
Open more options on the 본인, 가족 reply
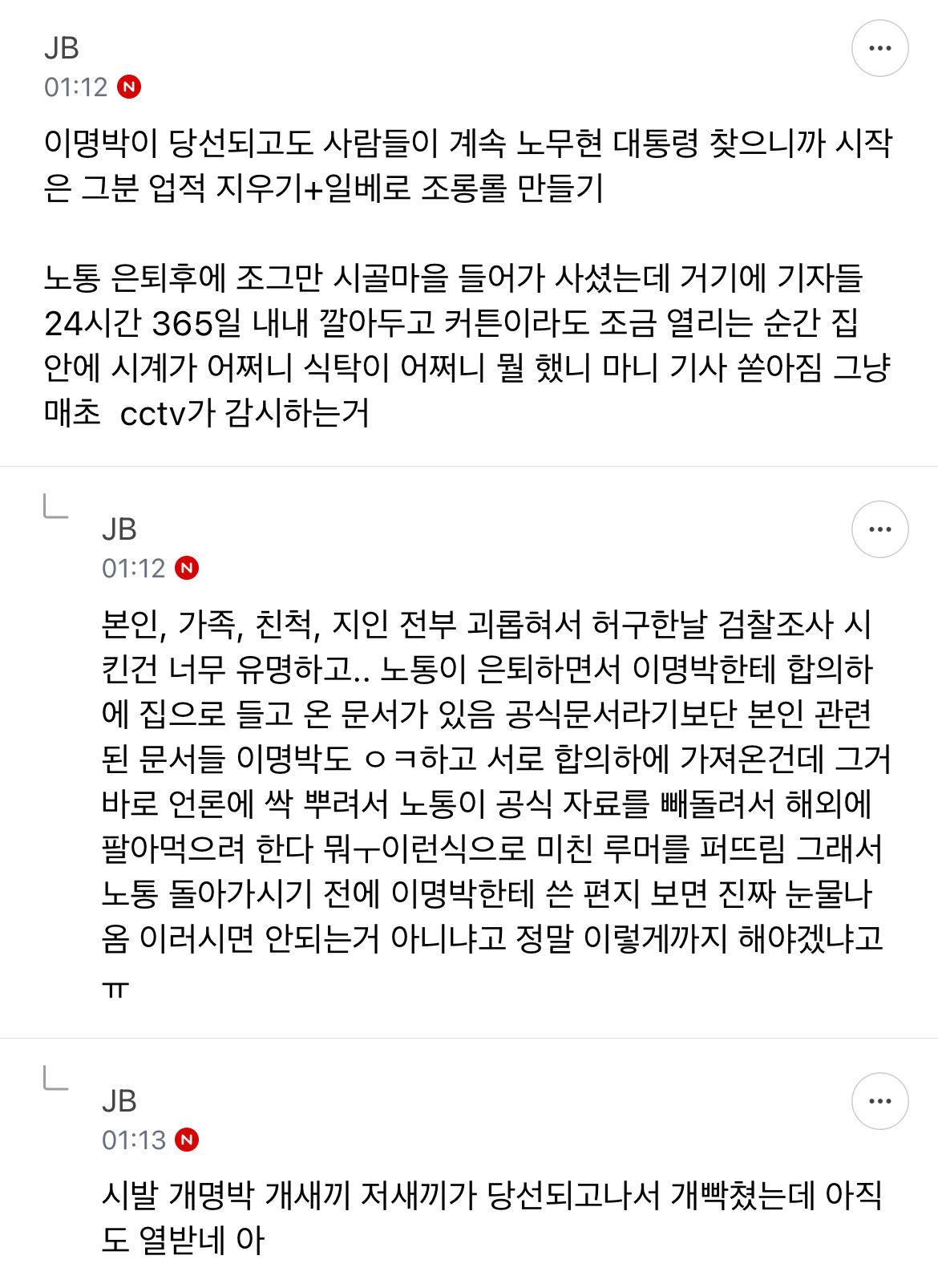pyautogui.click(x=879, y=529)
